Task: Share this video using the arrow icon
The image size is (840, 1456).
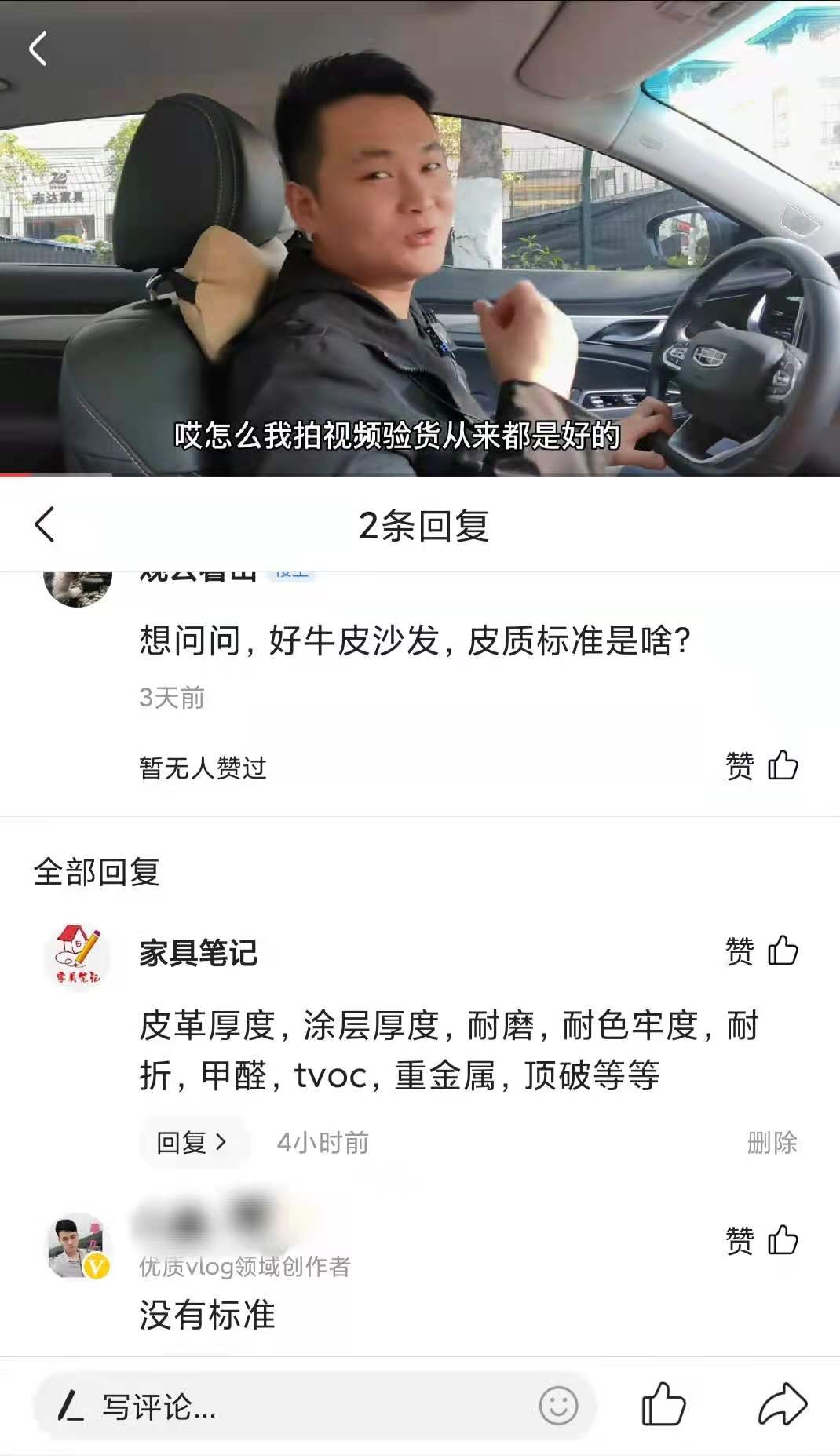Action: coord(782,1405)
